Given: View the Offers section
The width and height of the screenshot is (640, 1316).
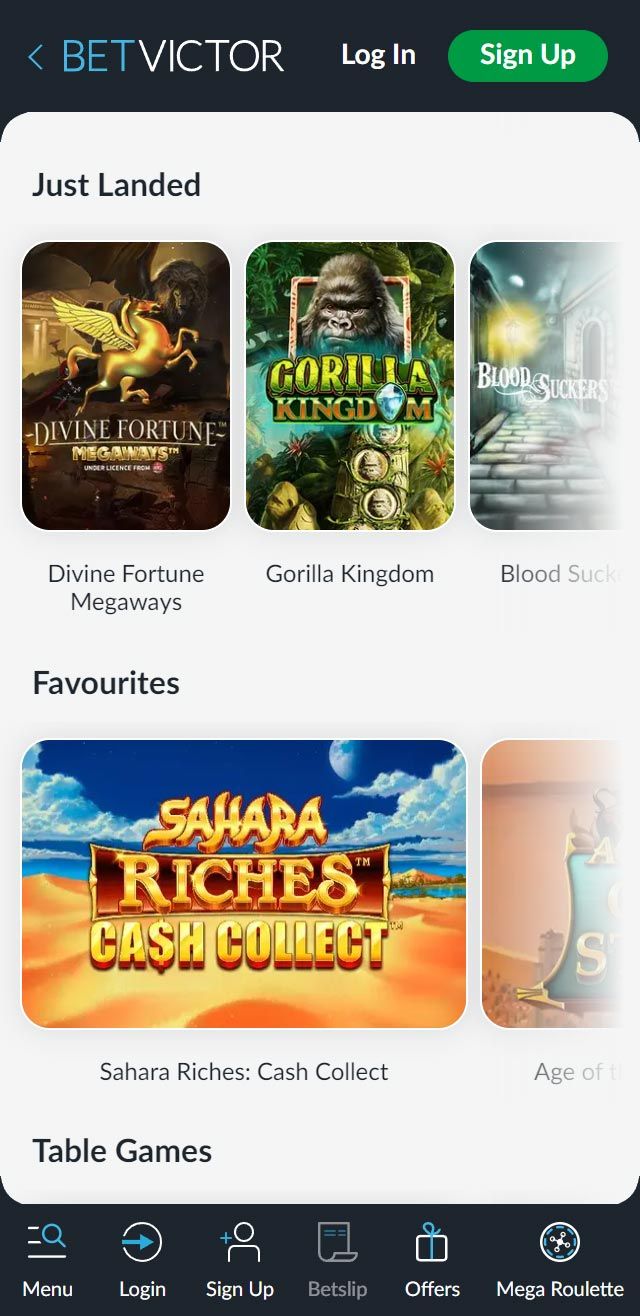Looking at the screenshot, I should [432, 1259].
